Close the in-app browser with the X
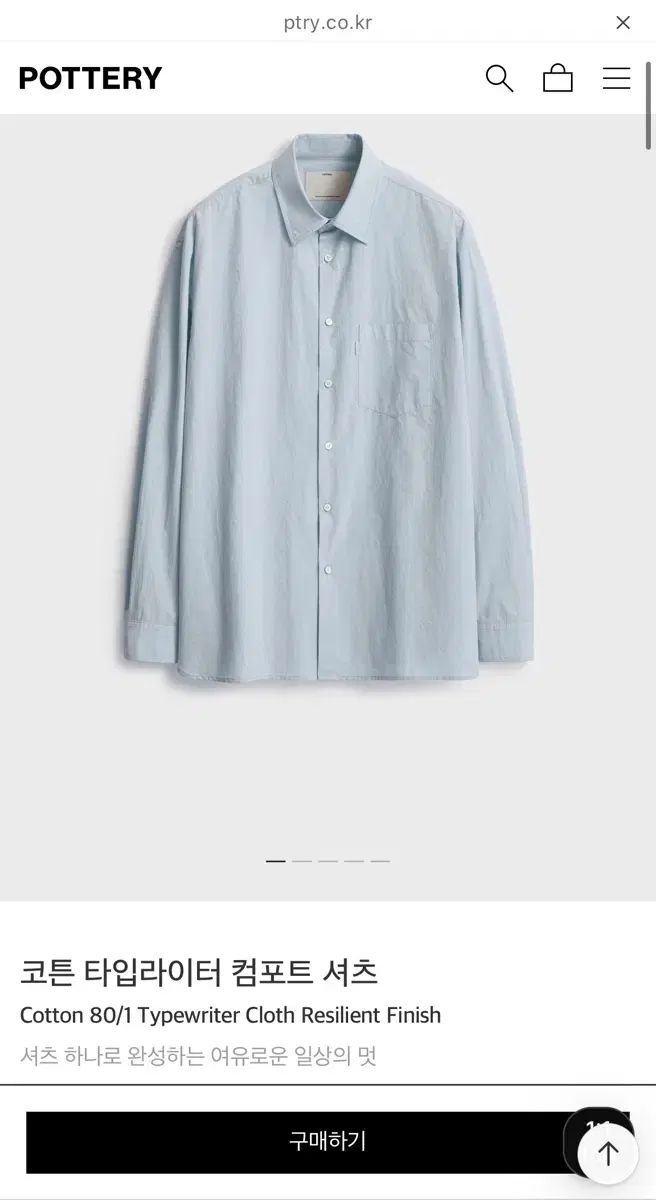 click(623, 22)
